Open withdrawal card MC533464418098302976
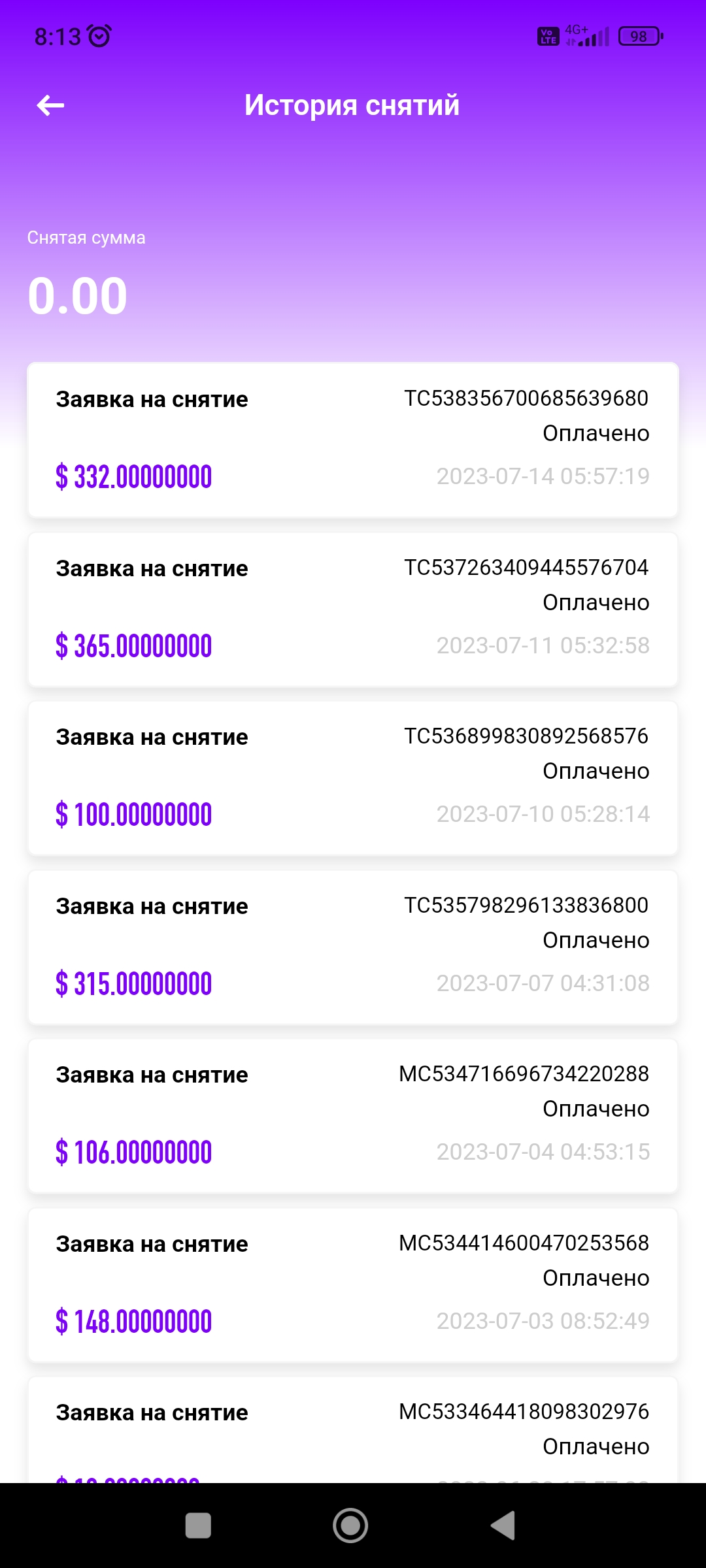The width and height of the screenshot is (706, 1568). click(x=353, y=1429)
